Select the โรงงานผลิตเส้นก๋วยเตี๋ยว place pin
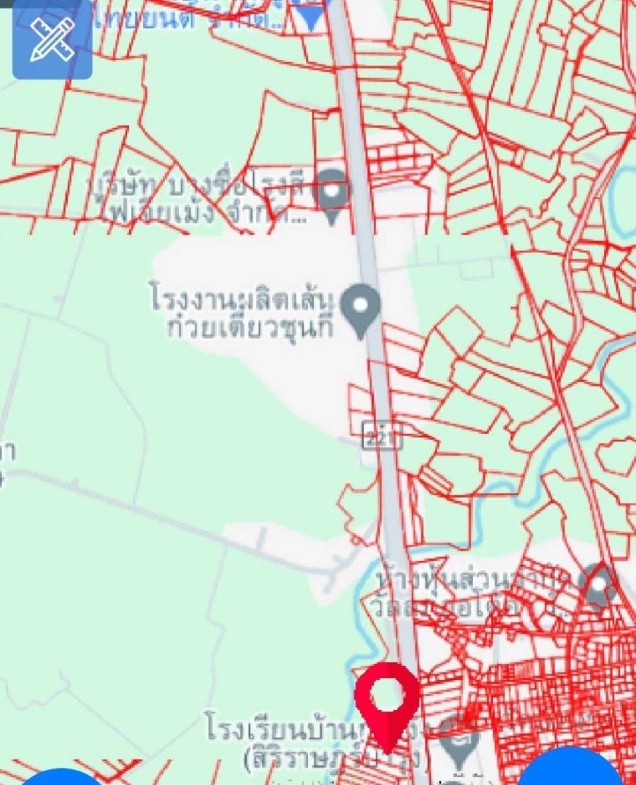Image resolution: width=636 pixels, height=785 pixels. [x=360, y=306]
